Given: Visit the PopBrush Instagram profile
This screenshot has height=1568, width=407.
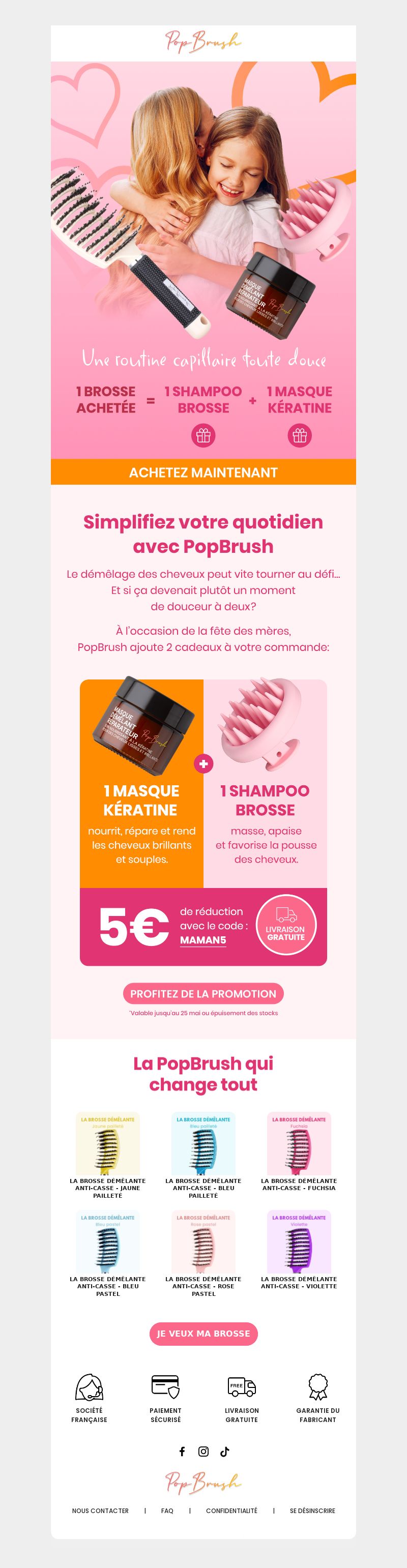Looking at the screenshot, I should click(203, 1451).
